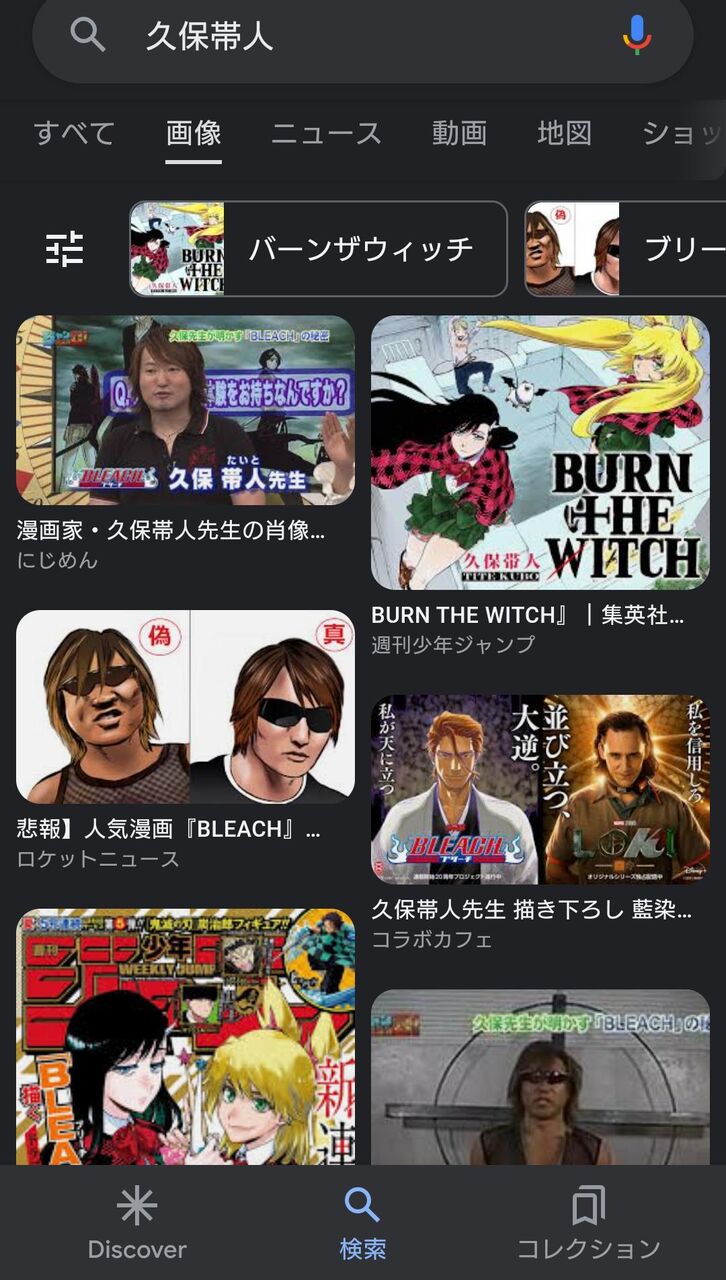Go to the Discover tab

pos(137,1222)
